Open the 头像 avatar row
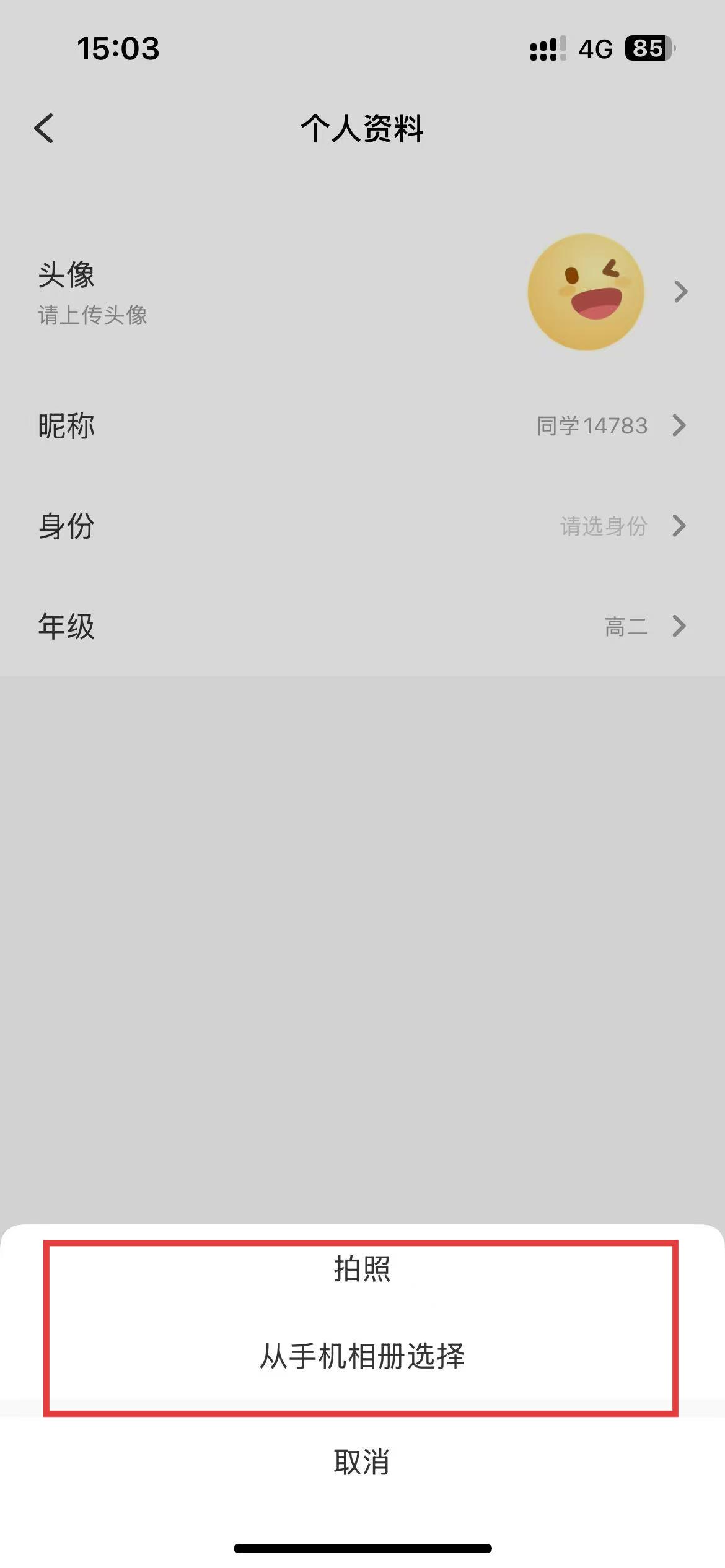 pos(362,292)
